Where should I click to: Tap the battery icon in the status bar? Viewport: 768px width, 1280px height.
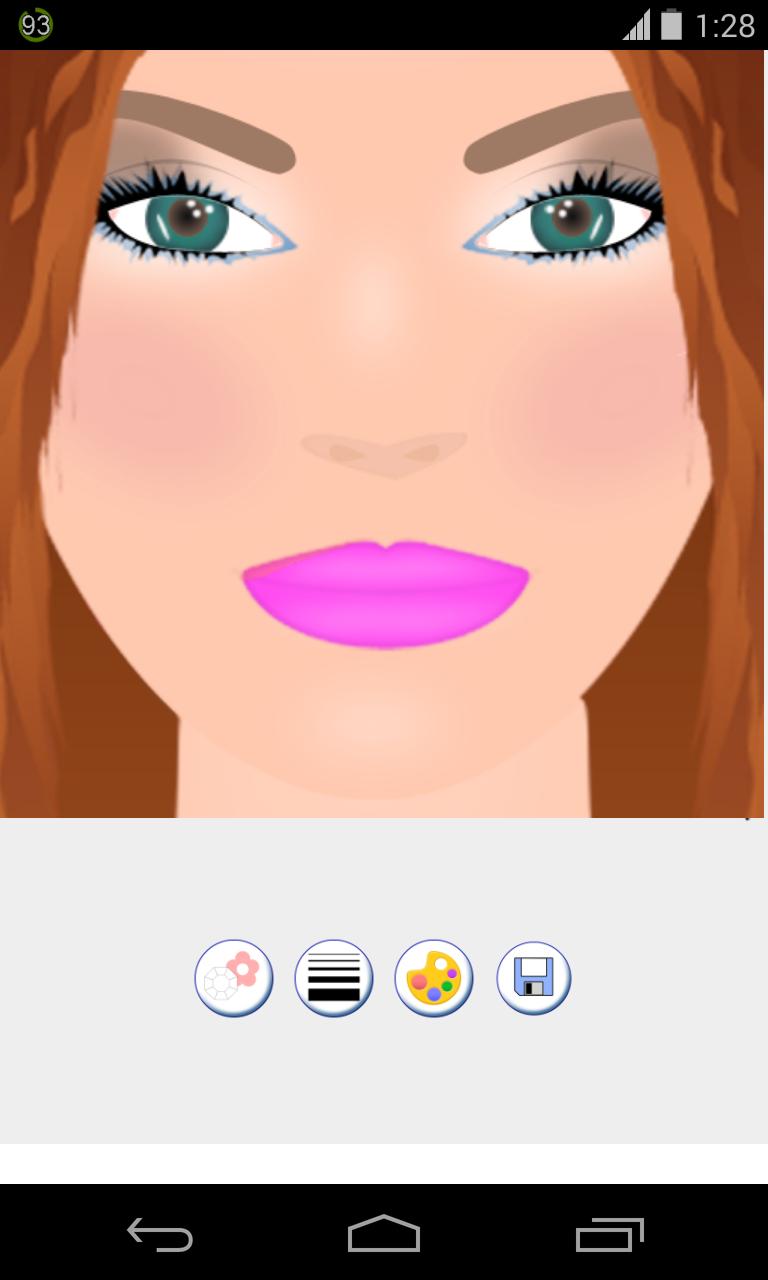[x=673, y=26]
